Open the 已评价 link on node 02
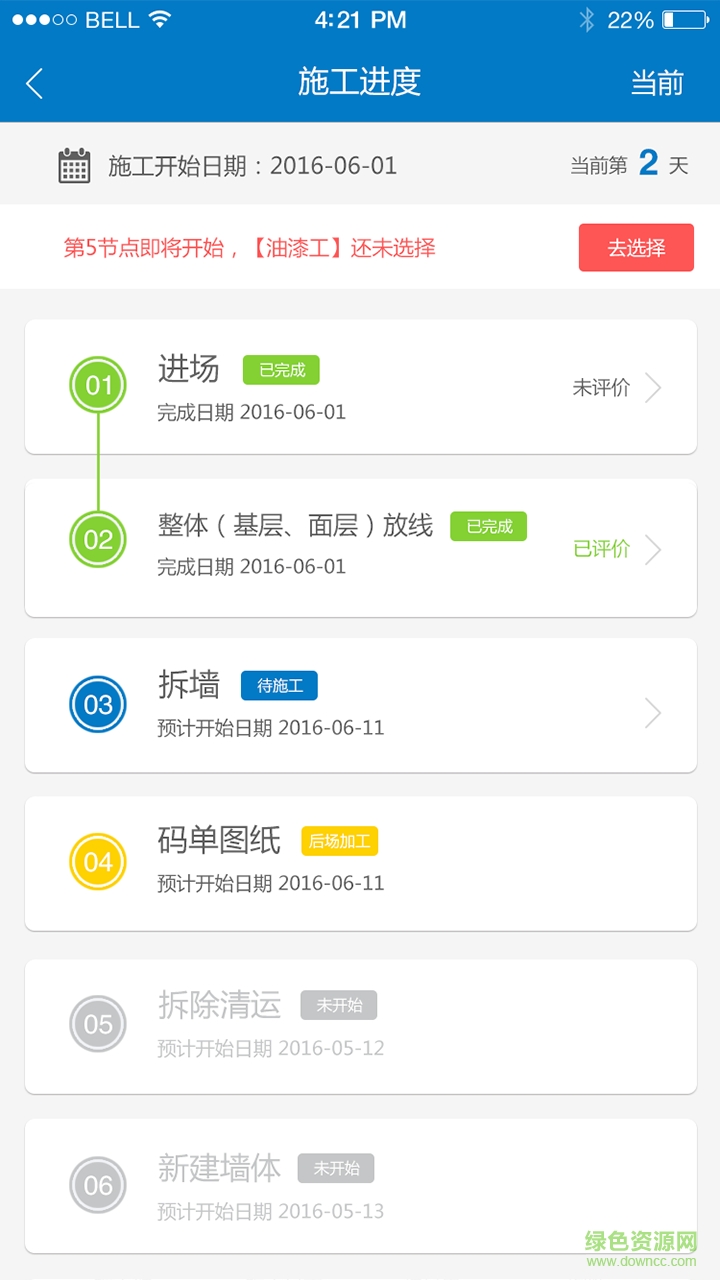Image resolution: width=720 pixels, height=1280 pixels. 601,549
